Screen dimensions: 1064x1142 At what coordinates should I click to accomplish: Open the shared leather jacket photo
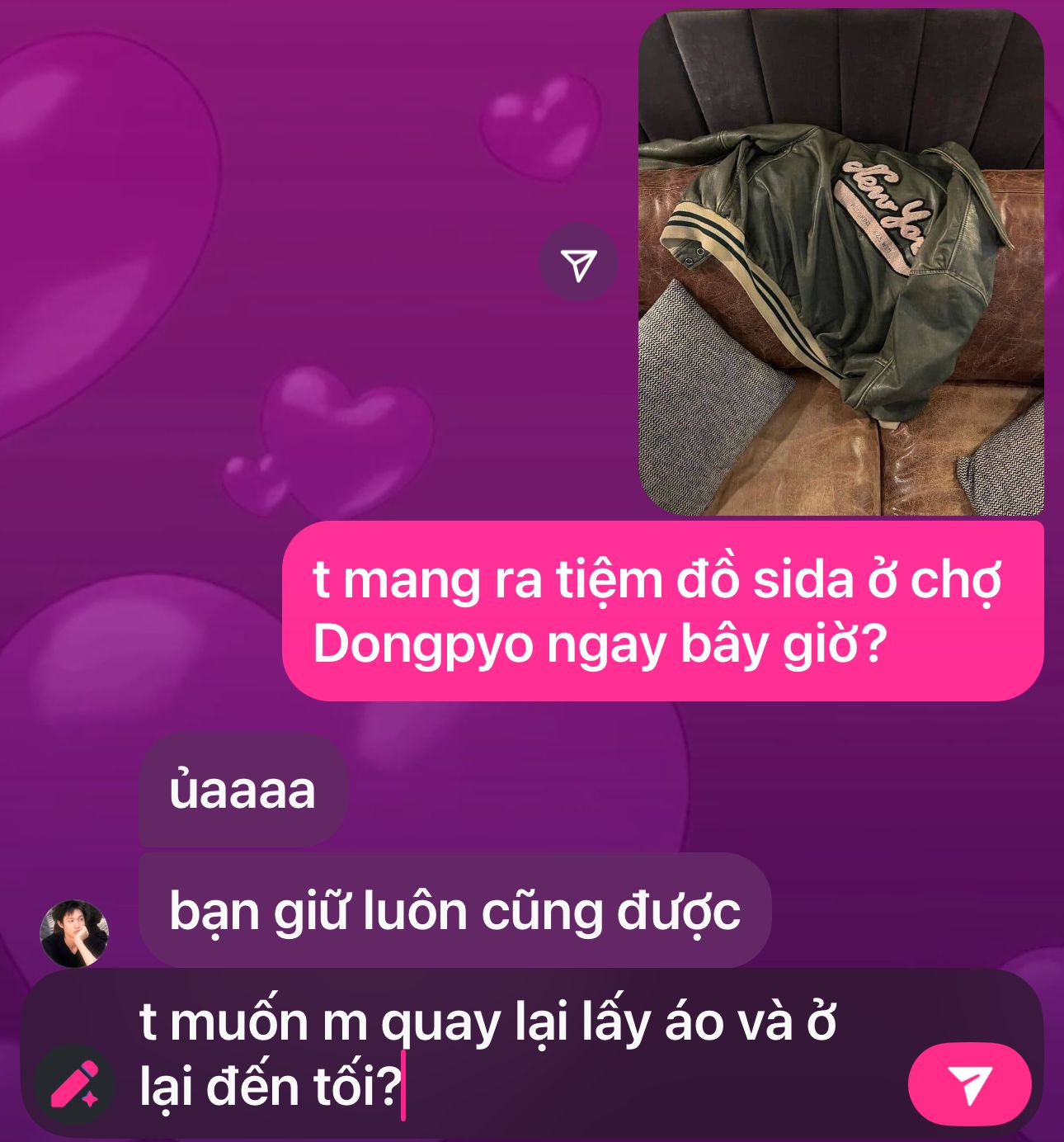pos(840,264)
